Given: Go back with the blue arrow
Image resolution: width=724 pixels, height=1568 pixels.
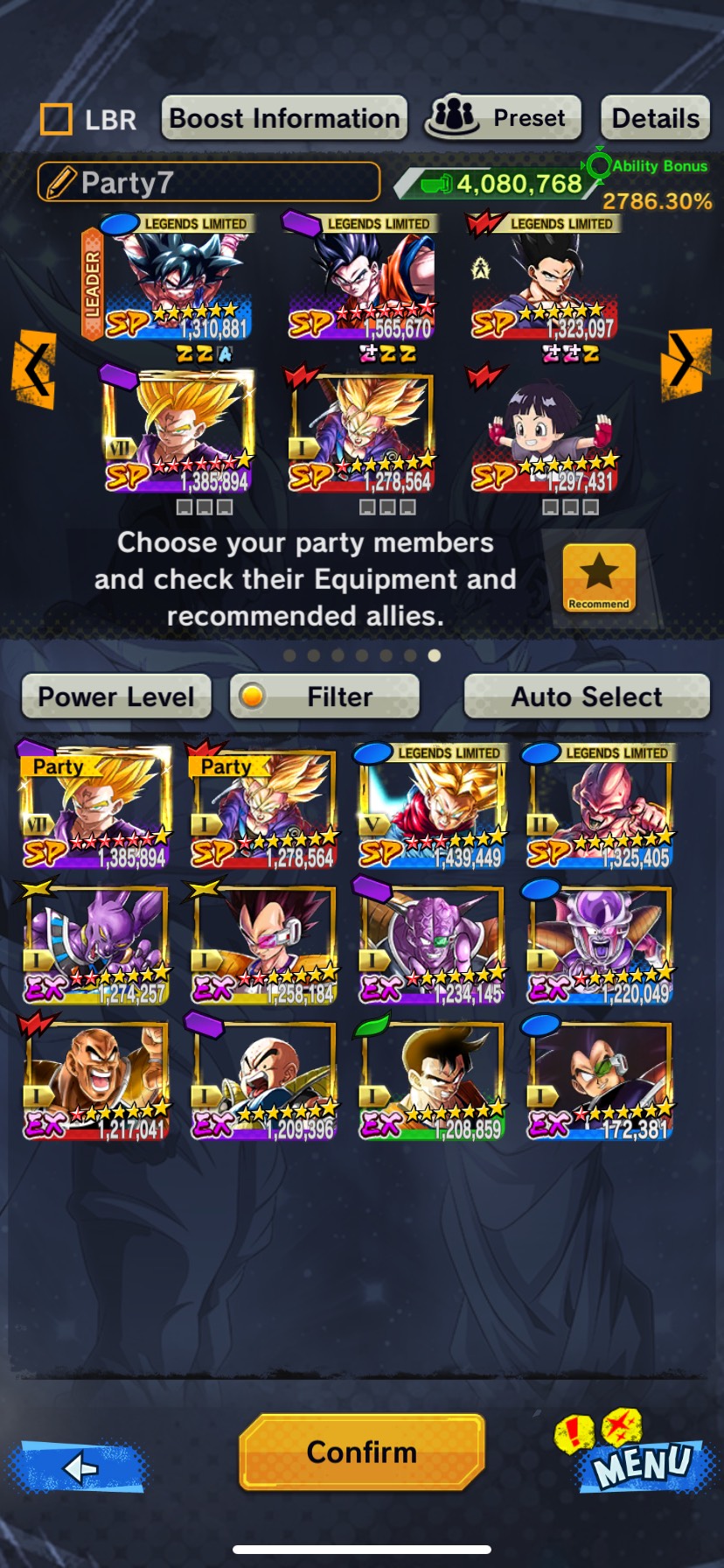Looking at the screenshot, I should pyautogui.click(x=79, y=1467).
